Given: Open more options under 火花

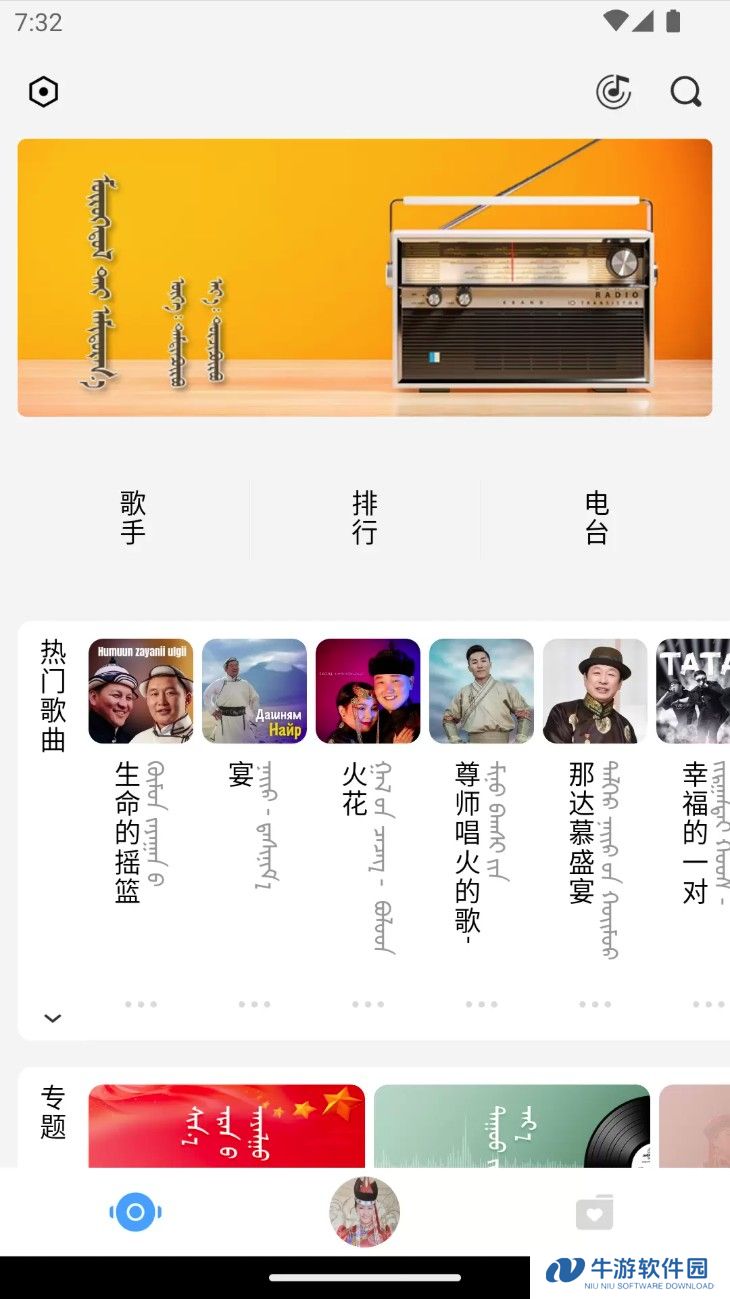Looking at the screenshot, I should tap(368, 1004).
